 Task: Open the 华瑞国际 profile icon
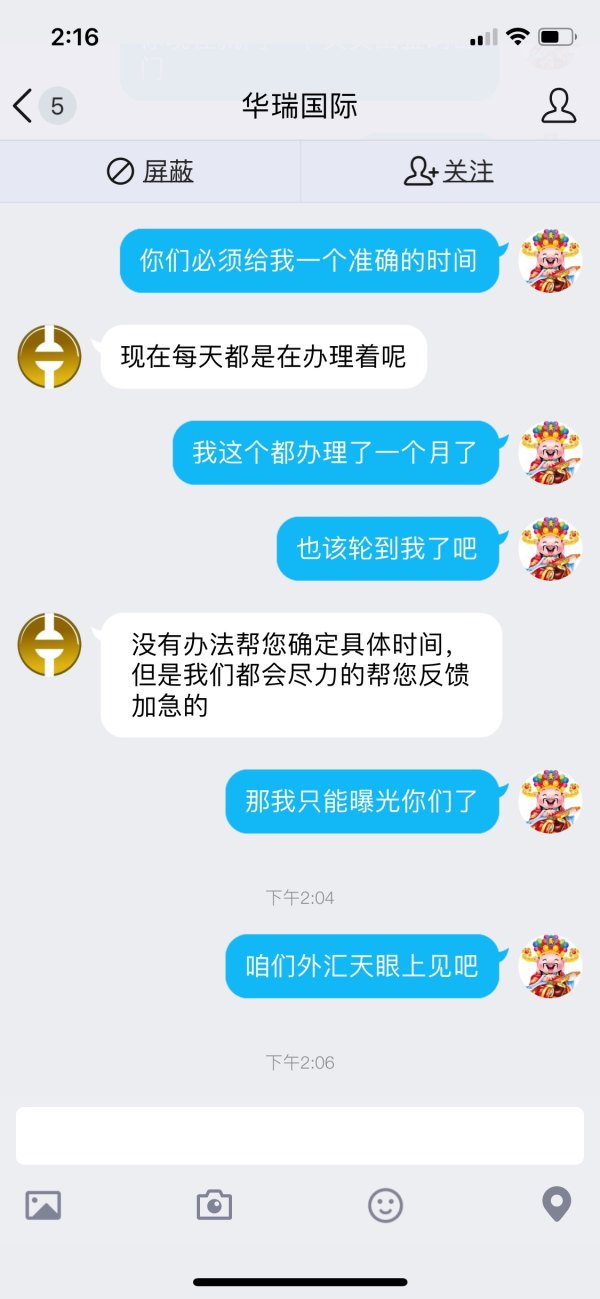(558, 106)
